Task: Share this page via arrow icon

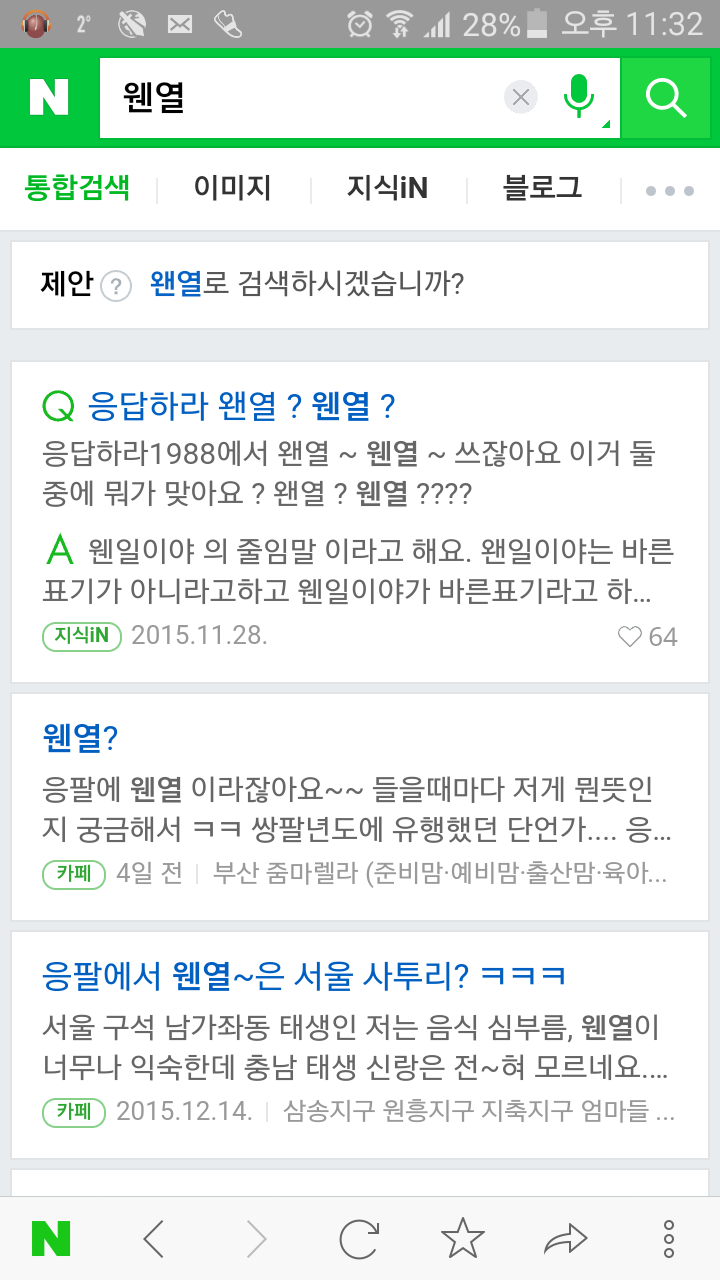Action: [566, 1240]
